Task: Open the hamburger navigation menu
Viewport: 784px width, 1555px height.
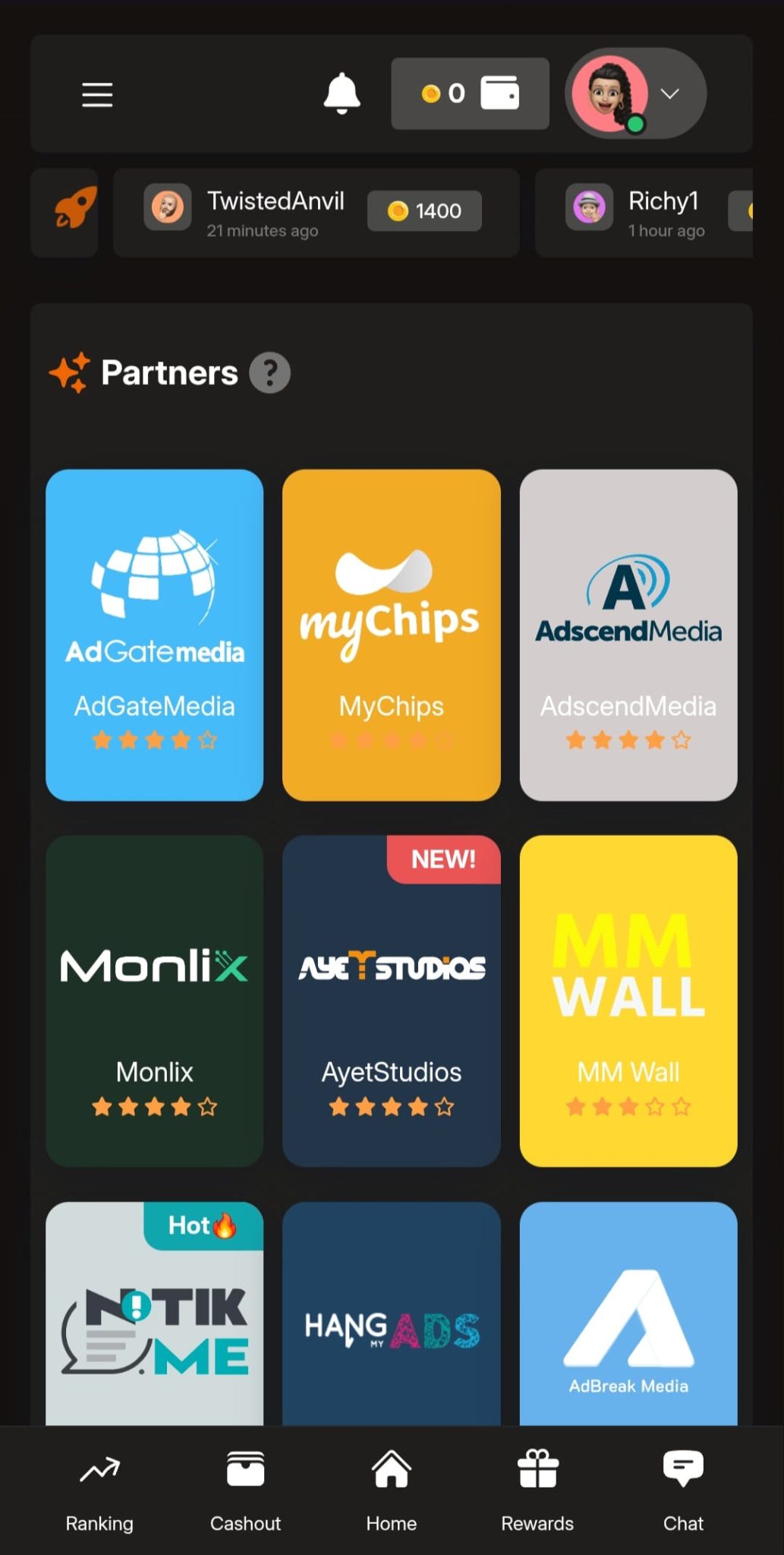Action: coord(97,93)
